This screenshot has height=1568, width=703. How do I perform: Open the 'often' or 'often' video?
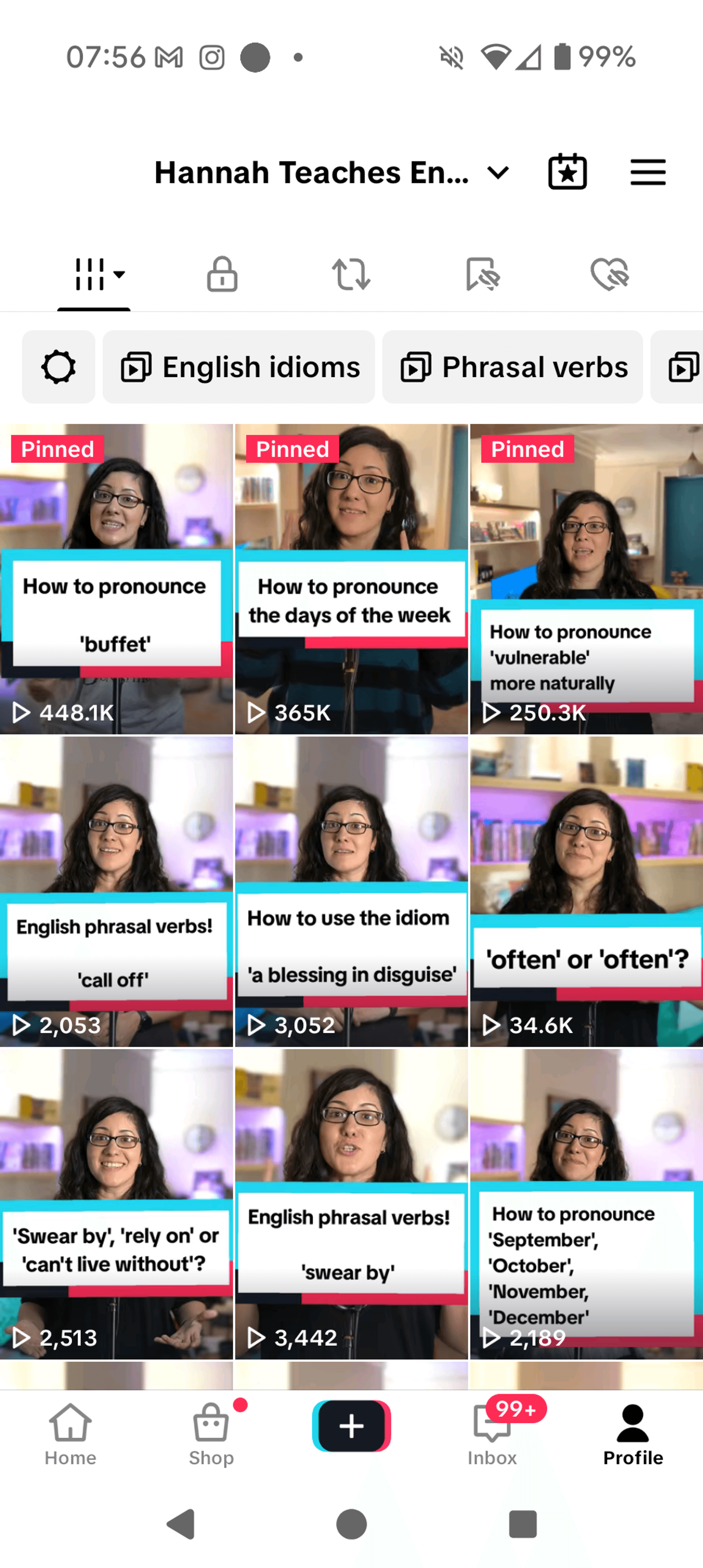point(586,891)
